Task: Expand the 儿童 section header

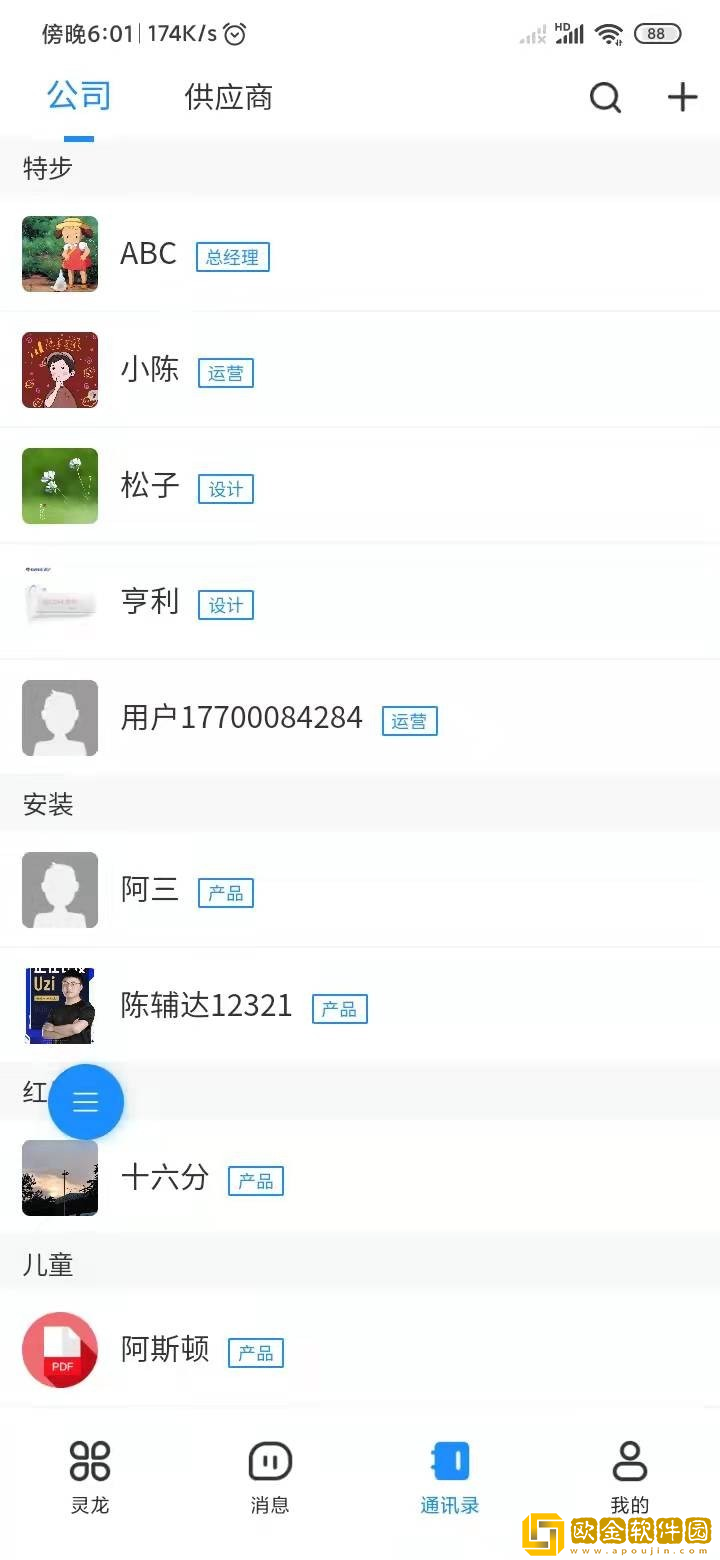Action: 48,1265
